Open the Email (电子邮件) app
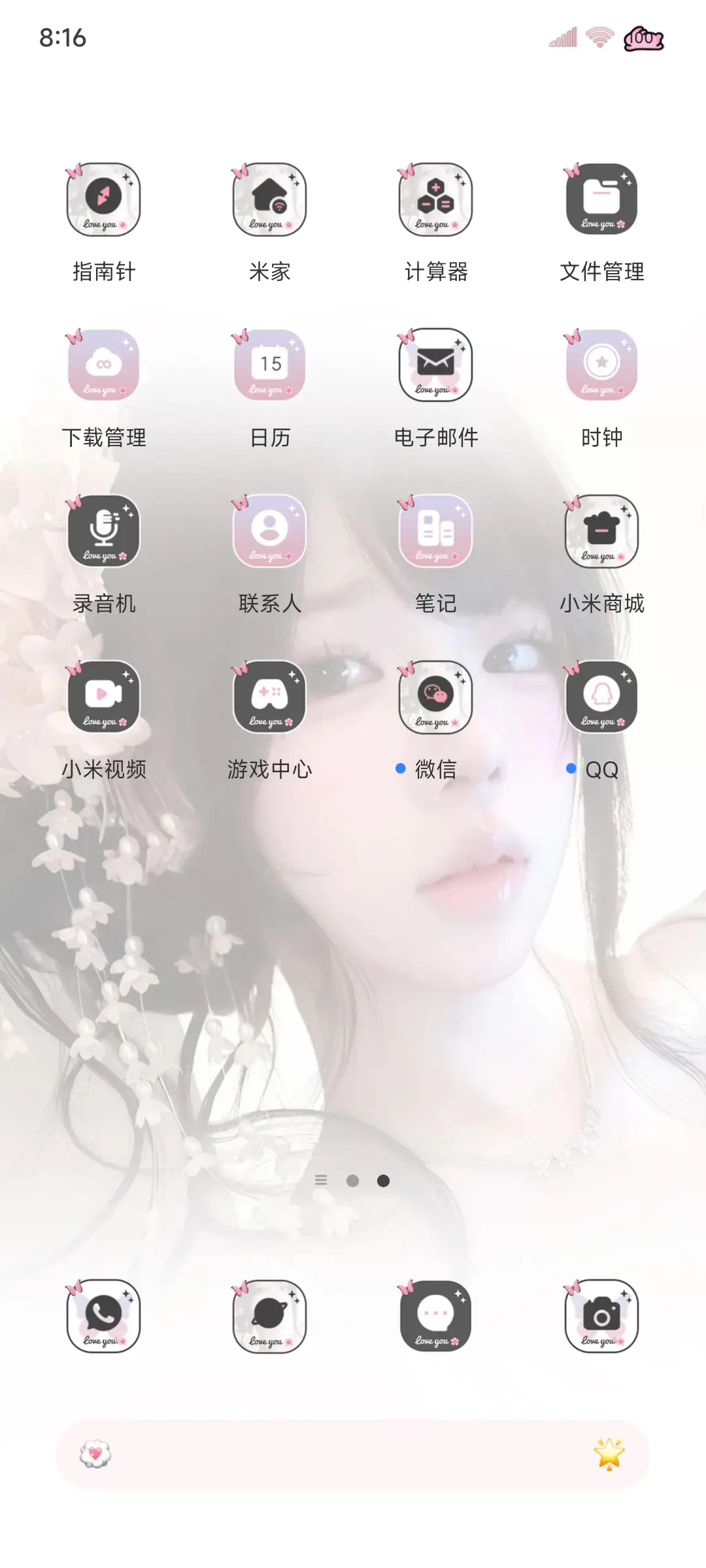Screen dimensions: 706x1568 click(435, 365)
